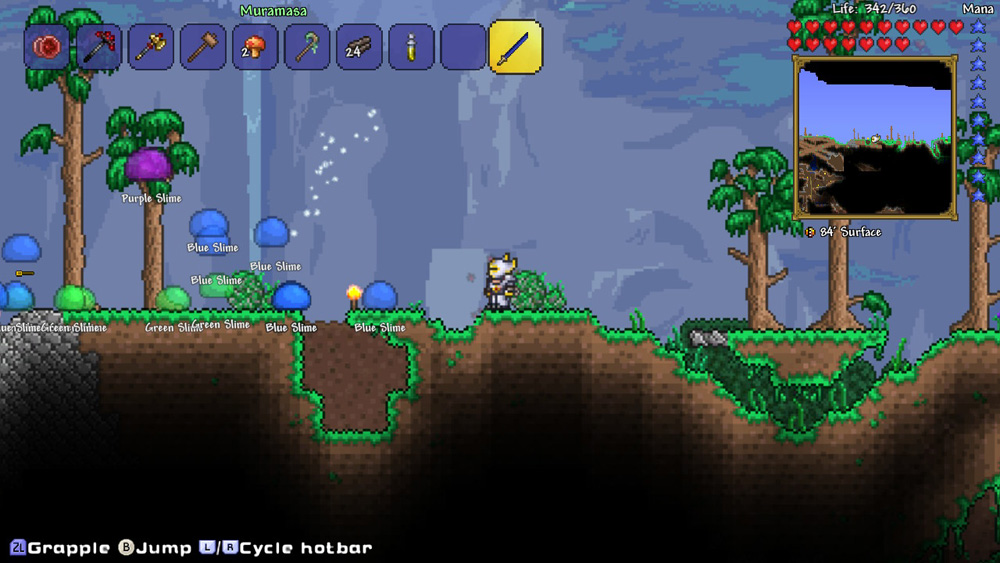Select the empty ninth hotbar slot
Screen dimensions: 1000x563
point(463,47)
